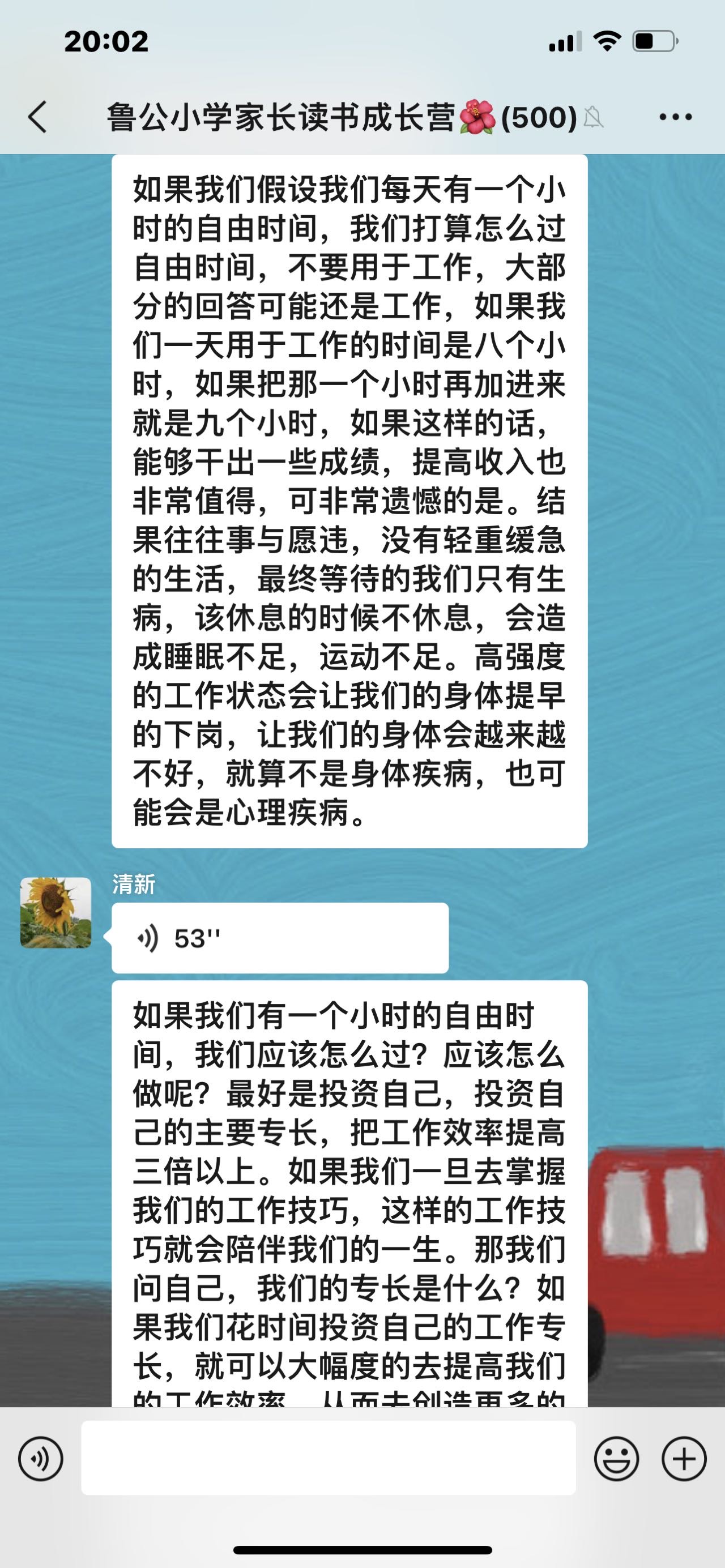This screenshot has width=725, height=1568.
Task: Tap the home indicator bar at the bottom
Action: tap(362, 1549)
